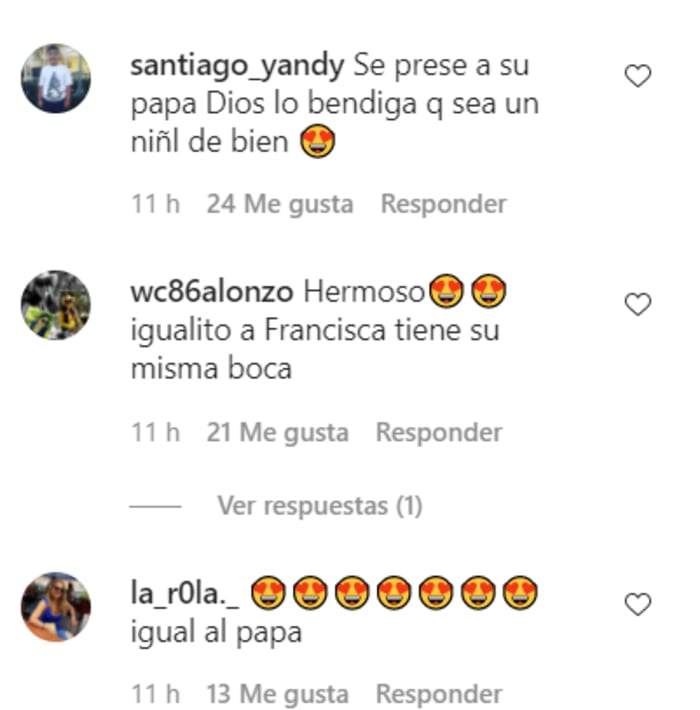This screenshot has height=710, width=700.
Task: View the 21 Me gusta likes list
Action: coord(277,433)
